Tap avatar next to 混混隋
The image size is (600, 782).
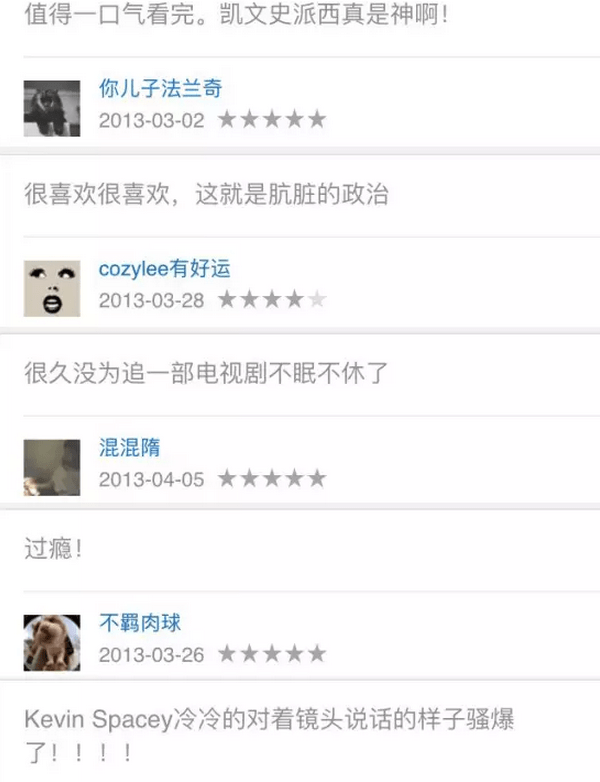[51, 467]
